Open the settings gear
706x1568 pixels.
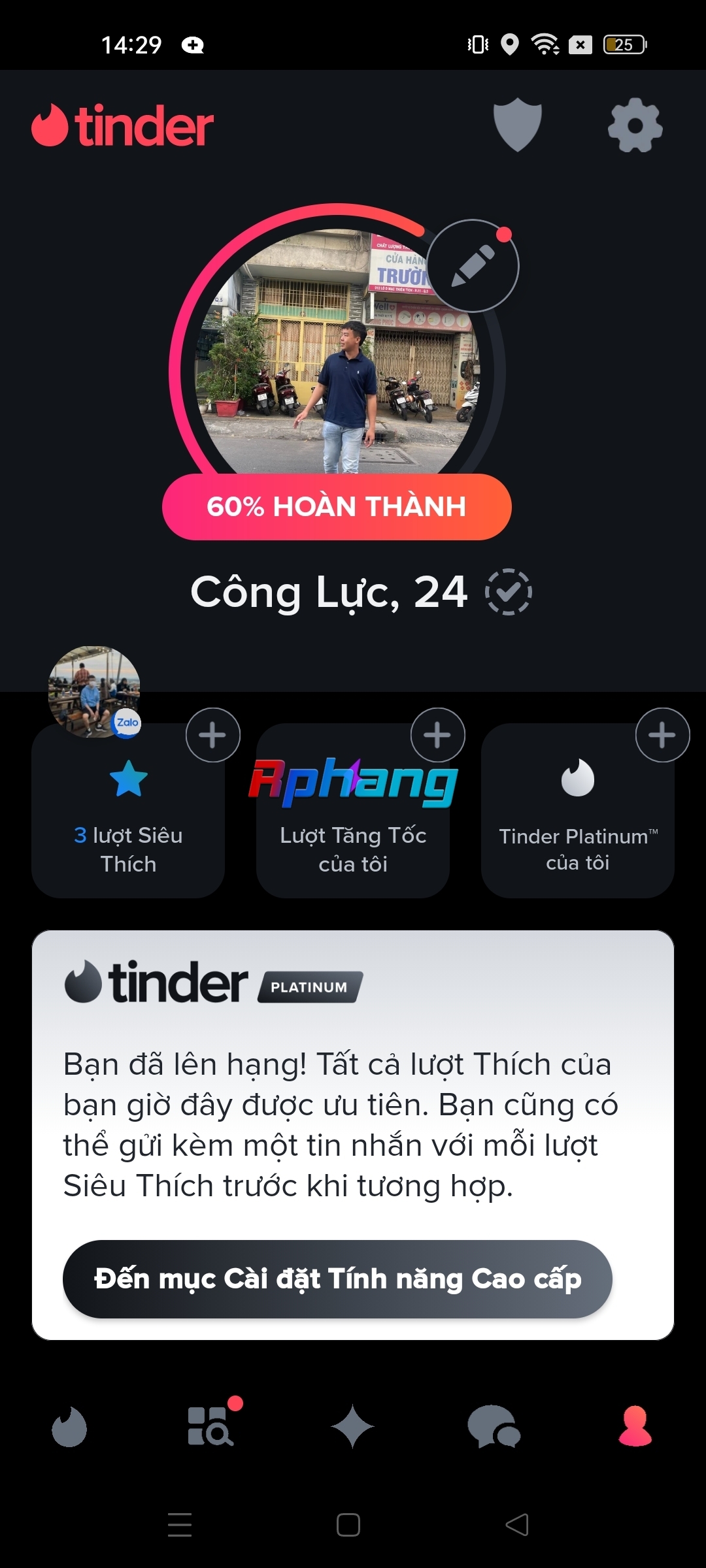[635, 125]
